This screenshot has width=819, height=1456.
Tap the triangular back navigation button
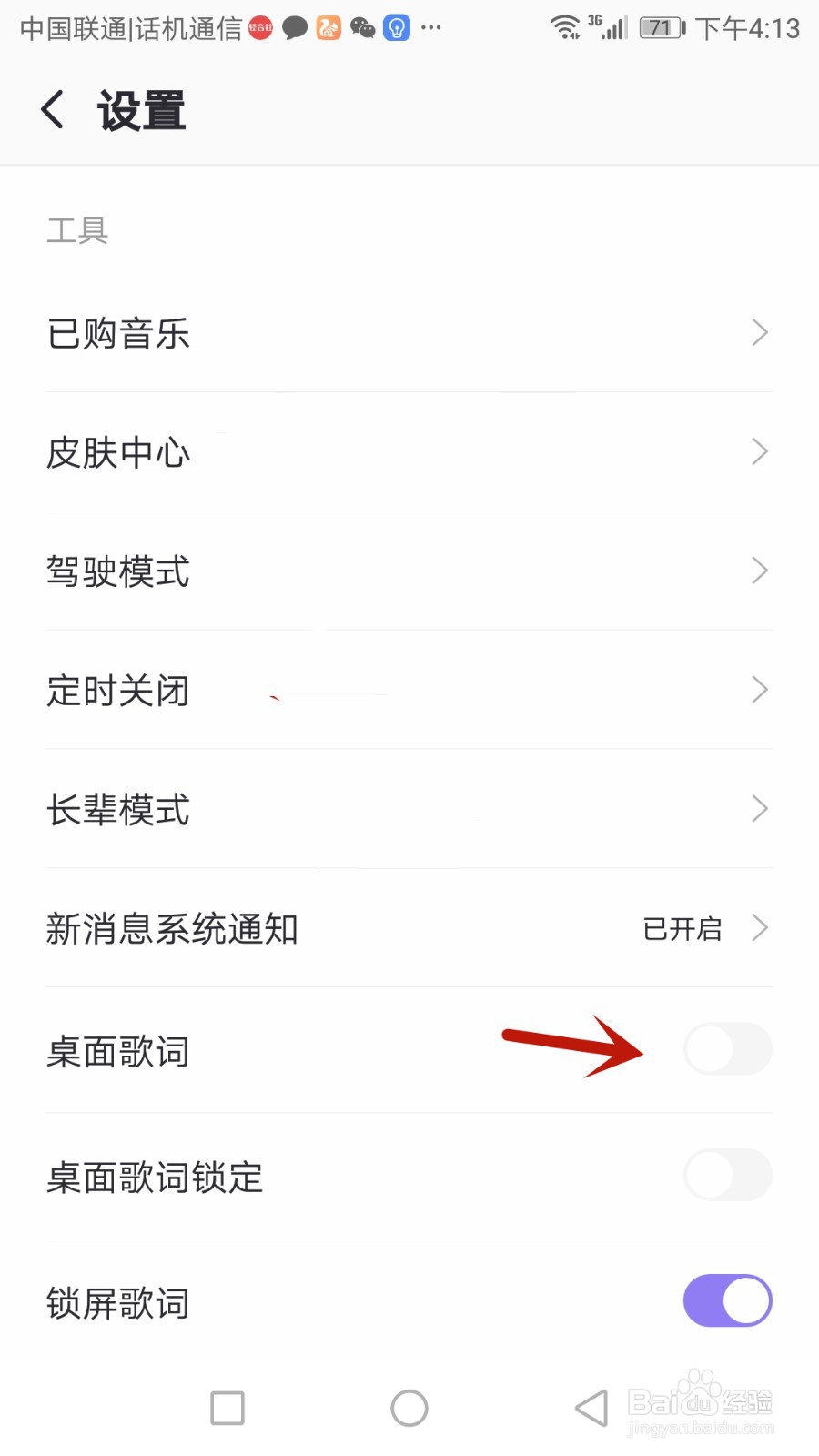pyautogui.click(x=591, y=1407)
